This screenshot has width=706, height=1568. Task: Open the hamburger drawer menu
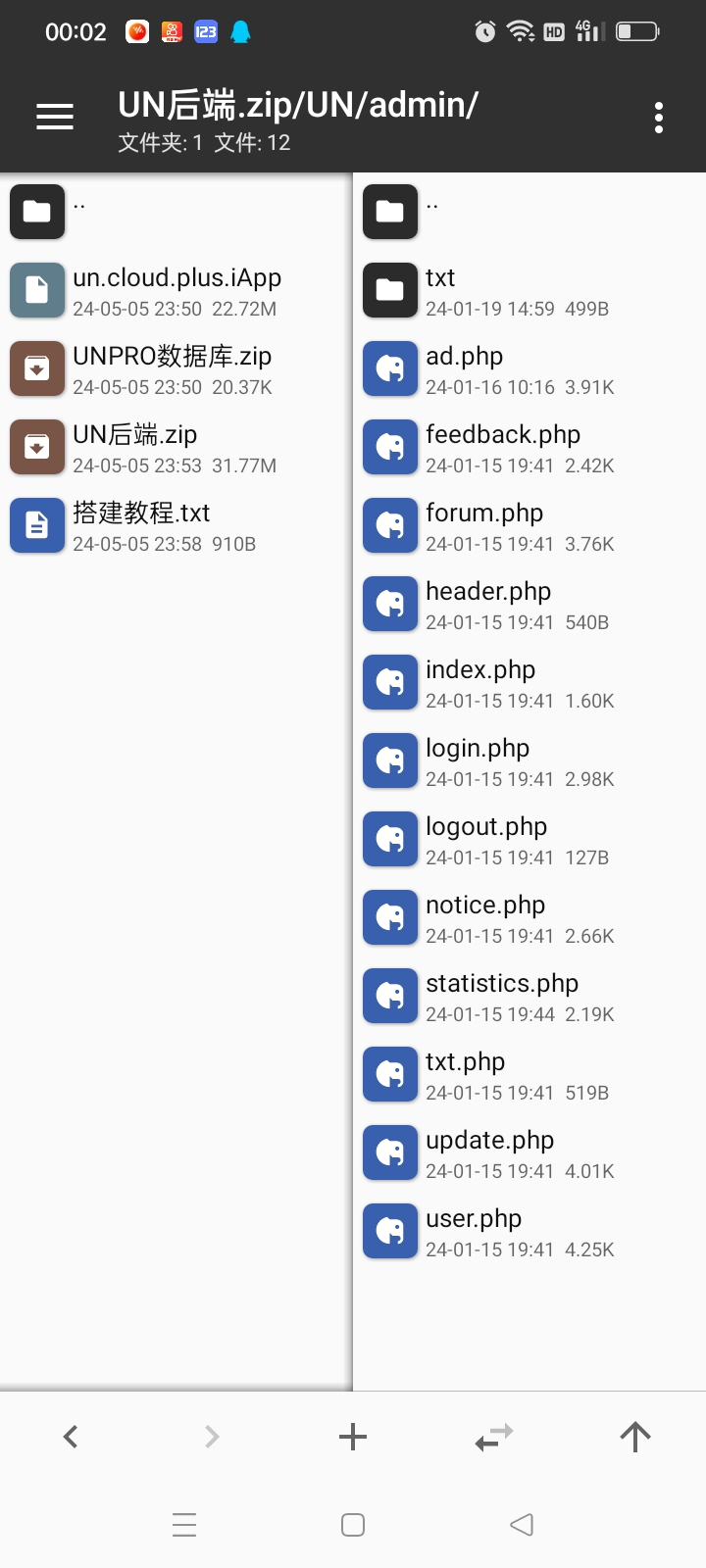point(55,117)
